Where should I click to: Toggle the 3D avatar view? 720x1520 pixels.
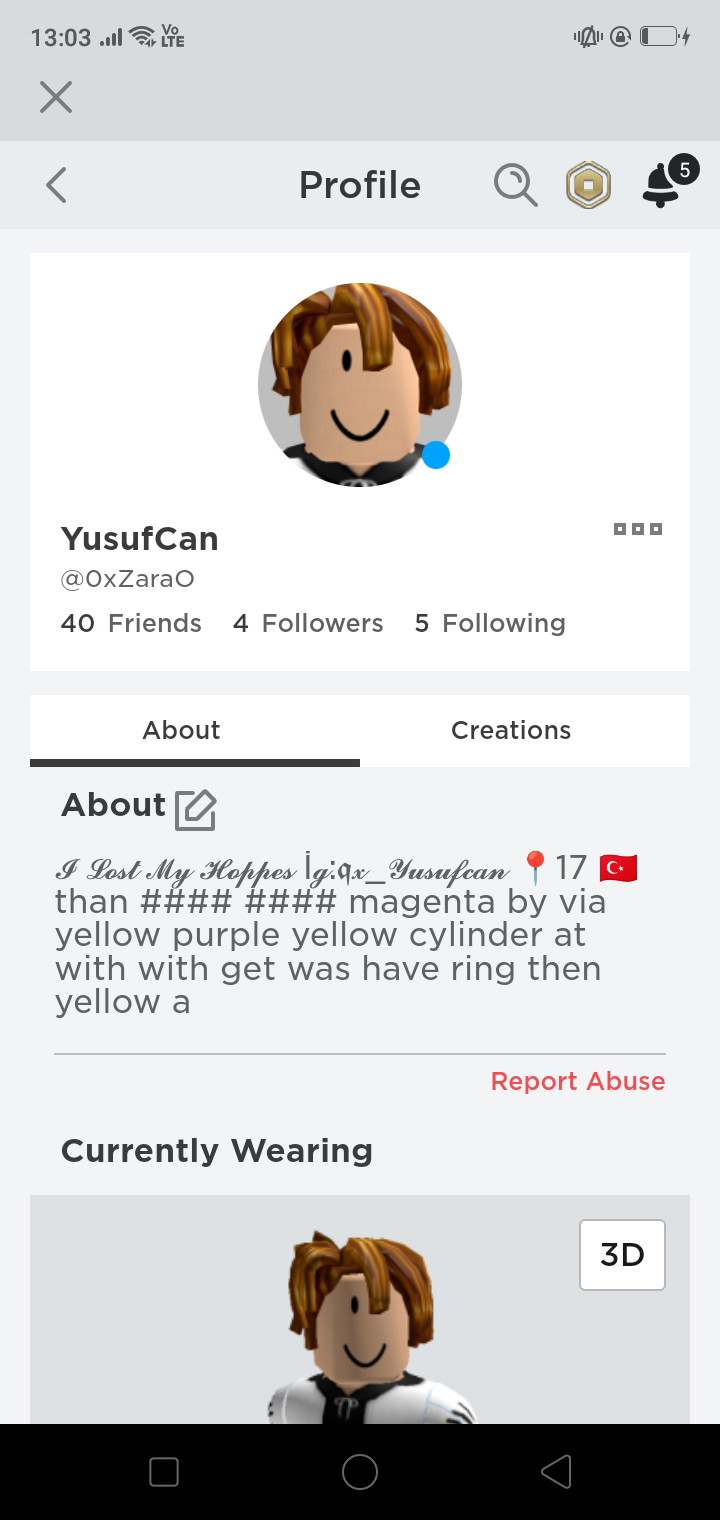622,1254
